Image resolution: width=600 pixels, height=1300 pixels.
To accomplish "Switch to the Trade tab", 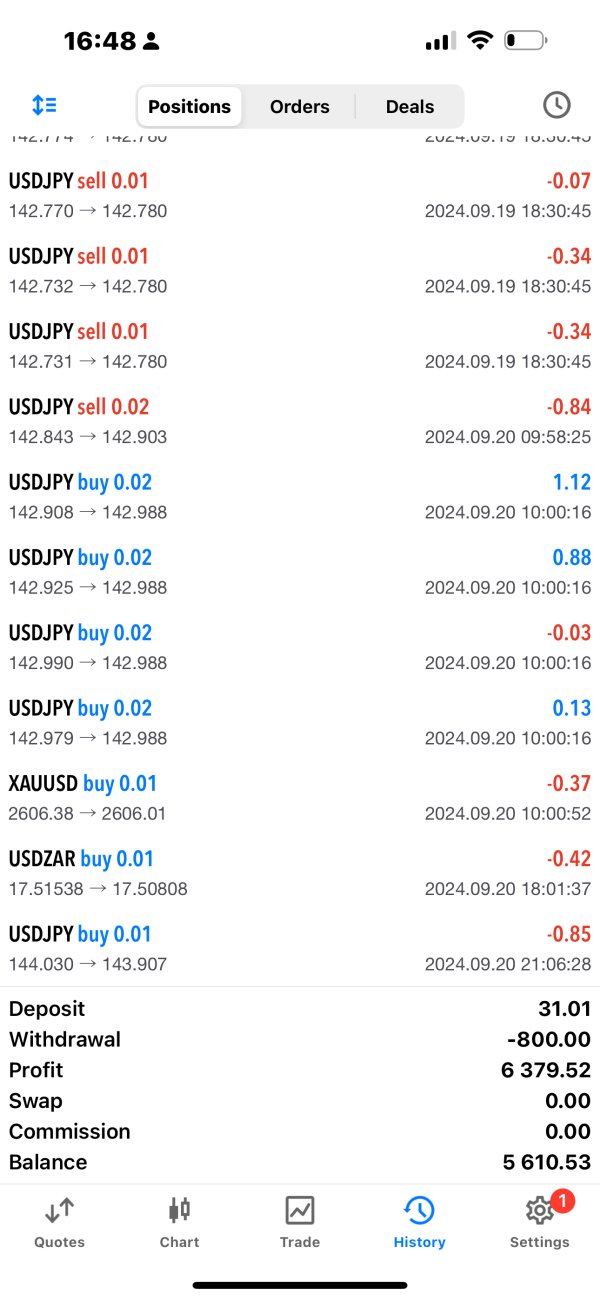I will [299, 1223].
